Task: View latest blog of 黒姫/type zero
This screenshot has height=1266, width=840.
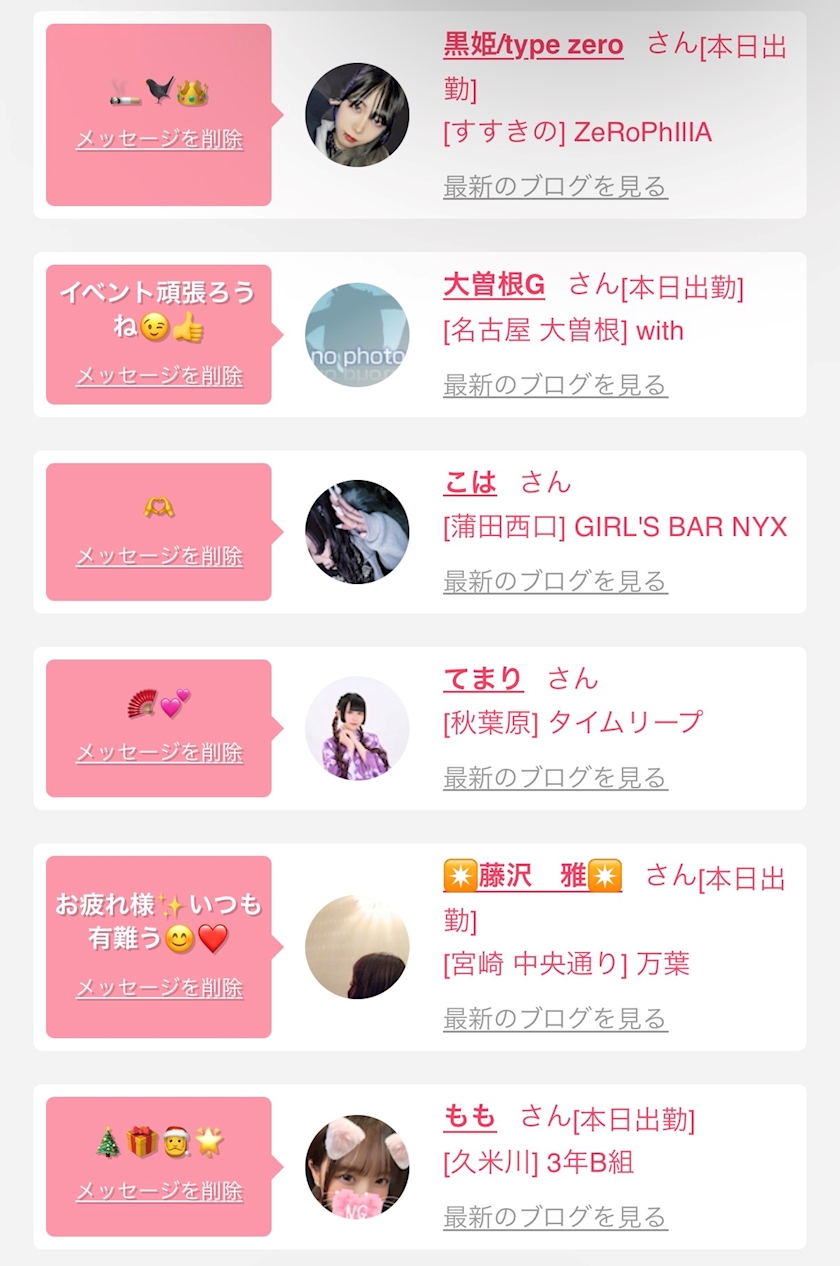Action: pos(555,186)
